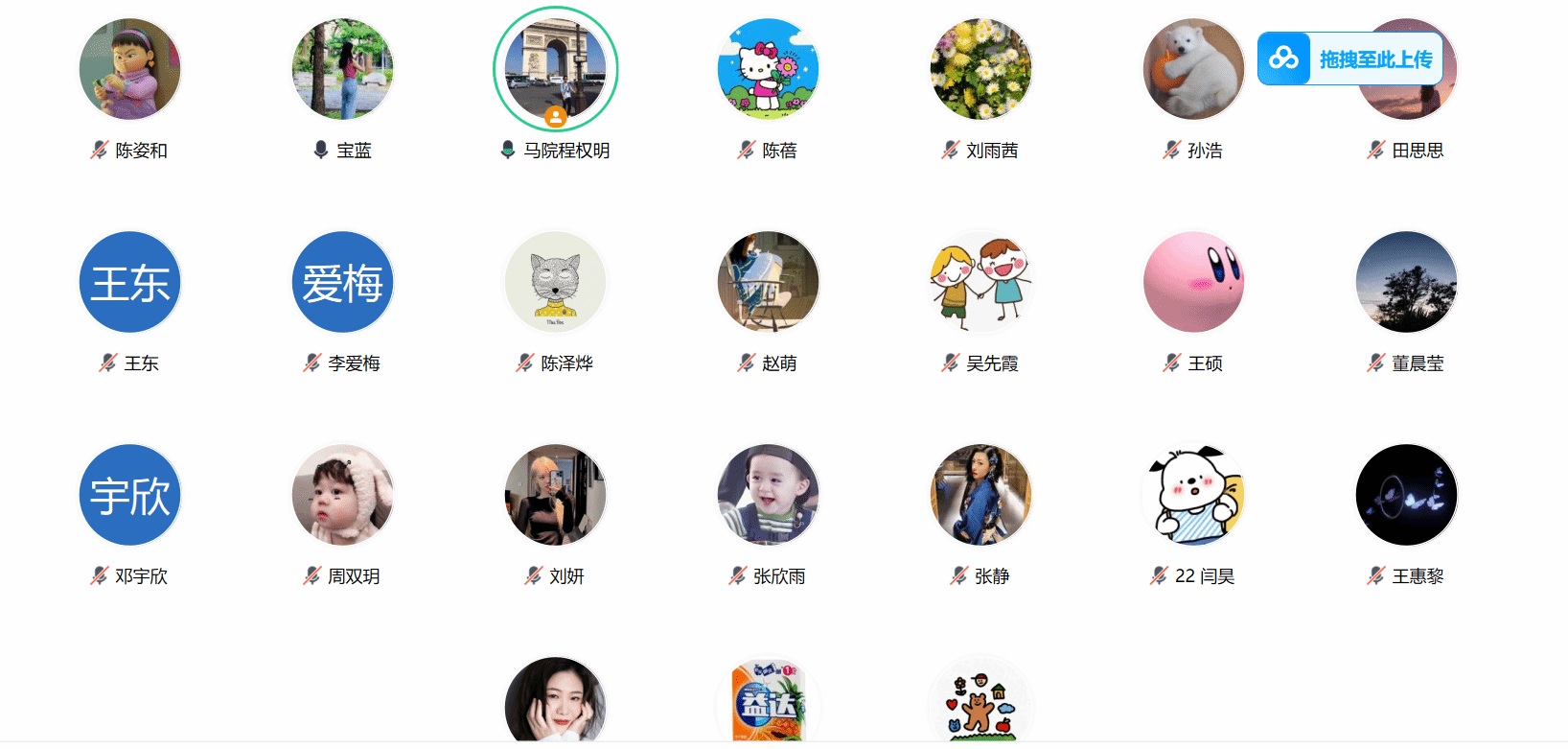The width and height of the screenshot is (1568, 749).
Task: Select participant 孙浩's polar bear avatar
Action: tap(1193, 69)
